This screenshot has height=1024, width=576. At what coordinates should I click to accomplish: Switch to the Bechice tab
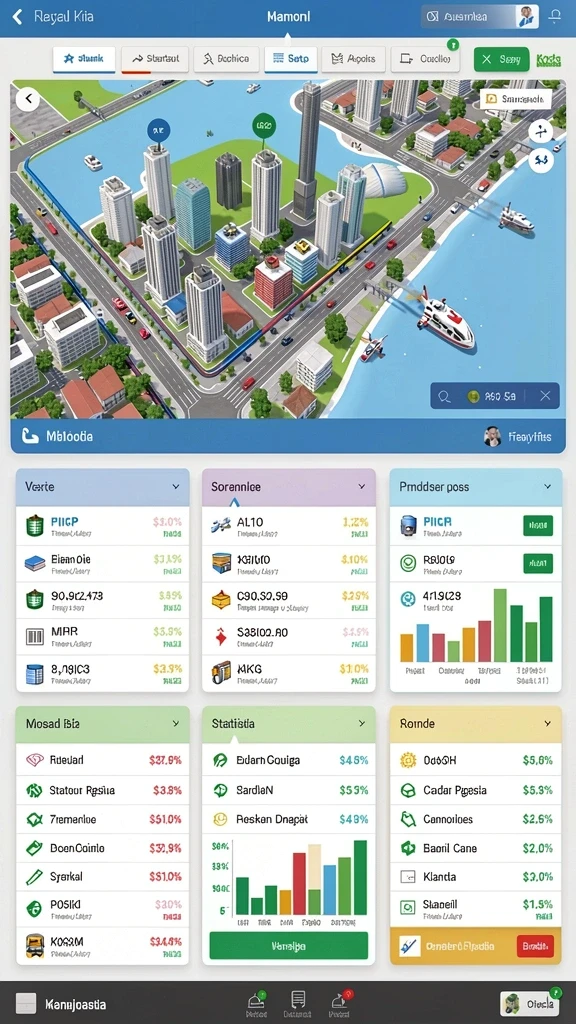[x=226, y=59]
